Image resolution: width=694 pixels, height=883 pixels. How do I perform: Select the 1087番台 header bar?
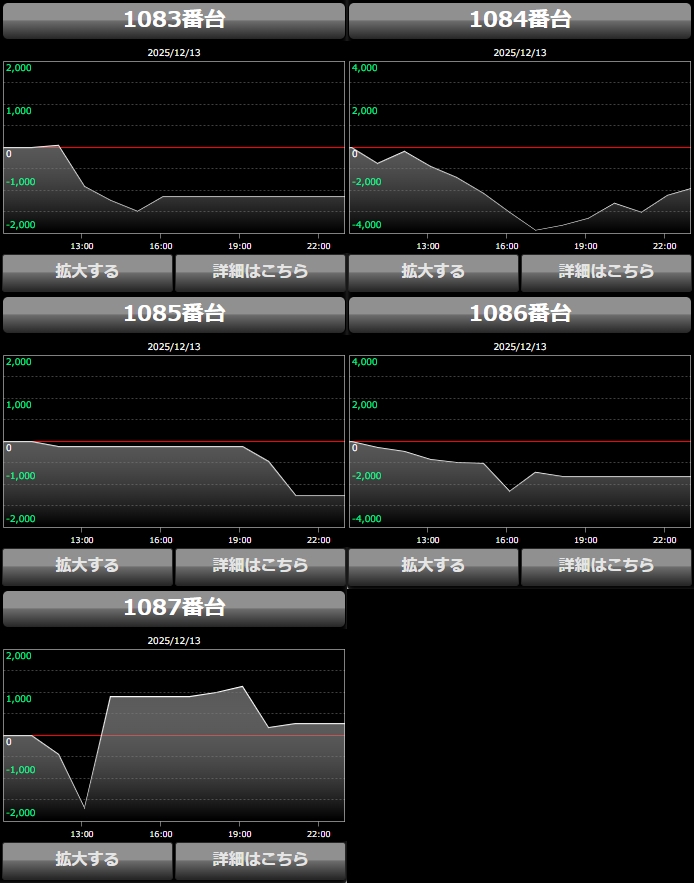(174, 608)
